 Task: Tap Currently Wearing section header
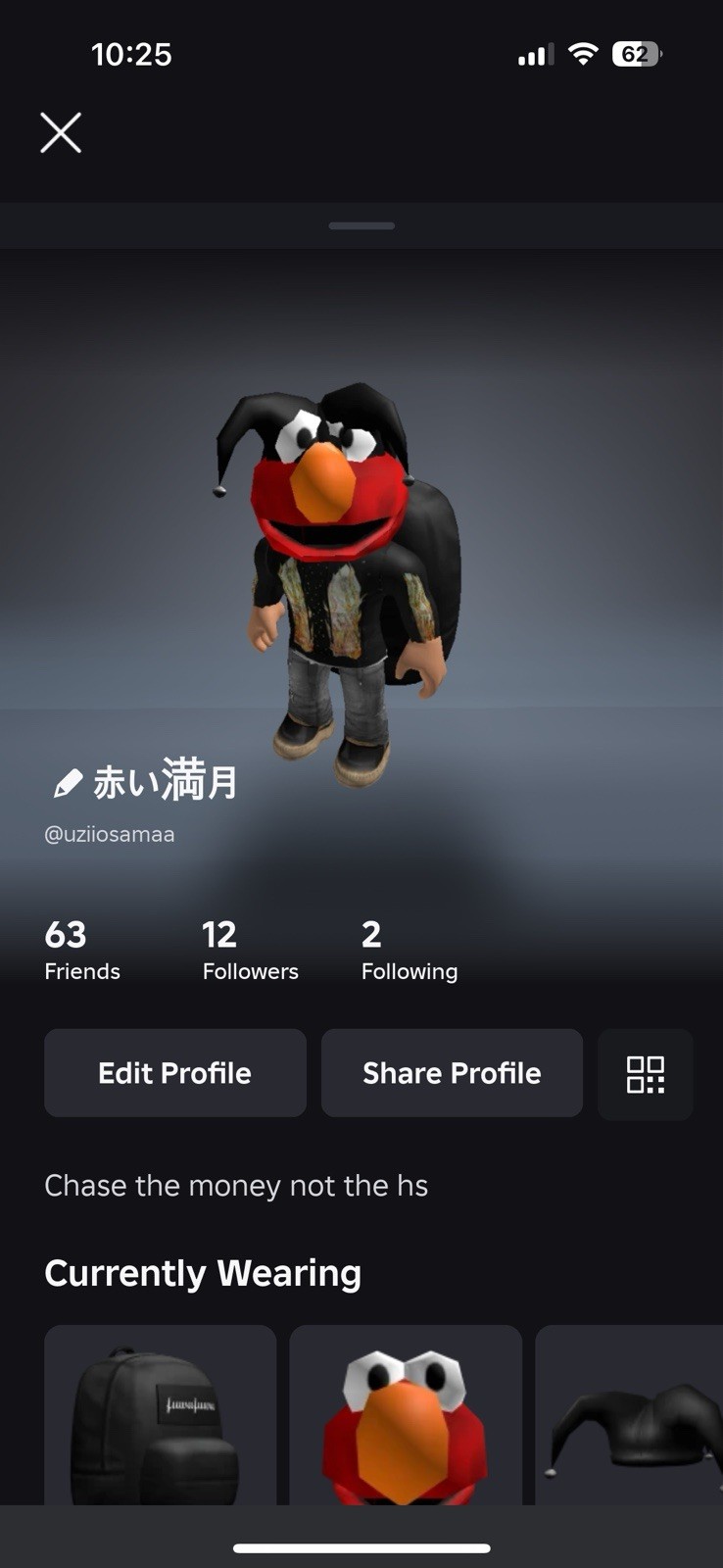click(x=202, y=1272)
